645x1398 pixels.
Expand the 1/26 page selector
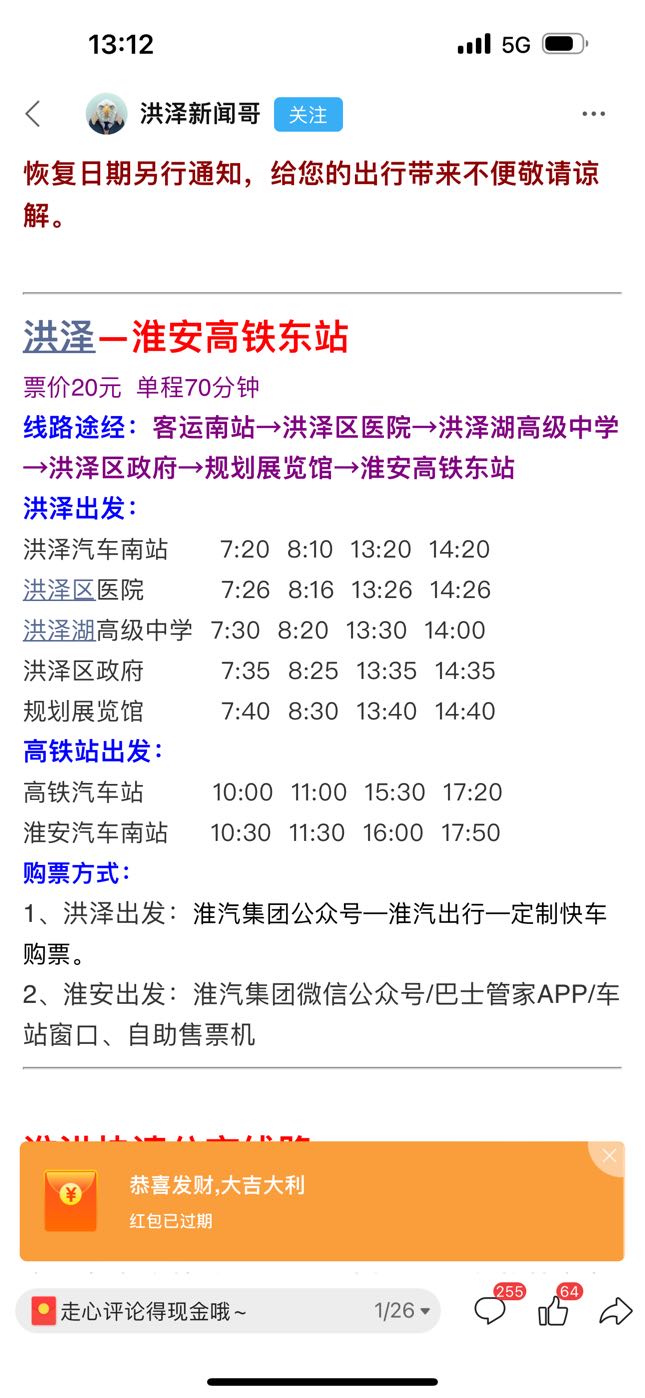click(402, 1311)
